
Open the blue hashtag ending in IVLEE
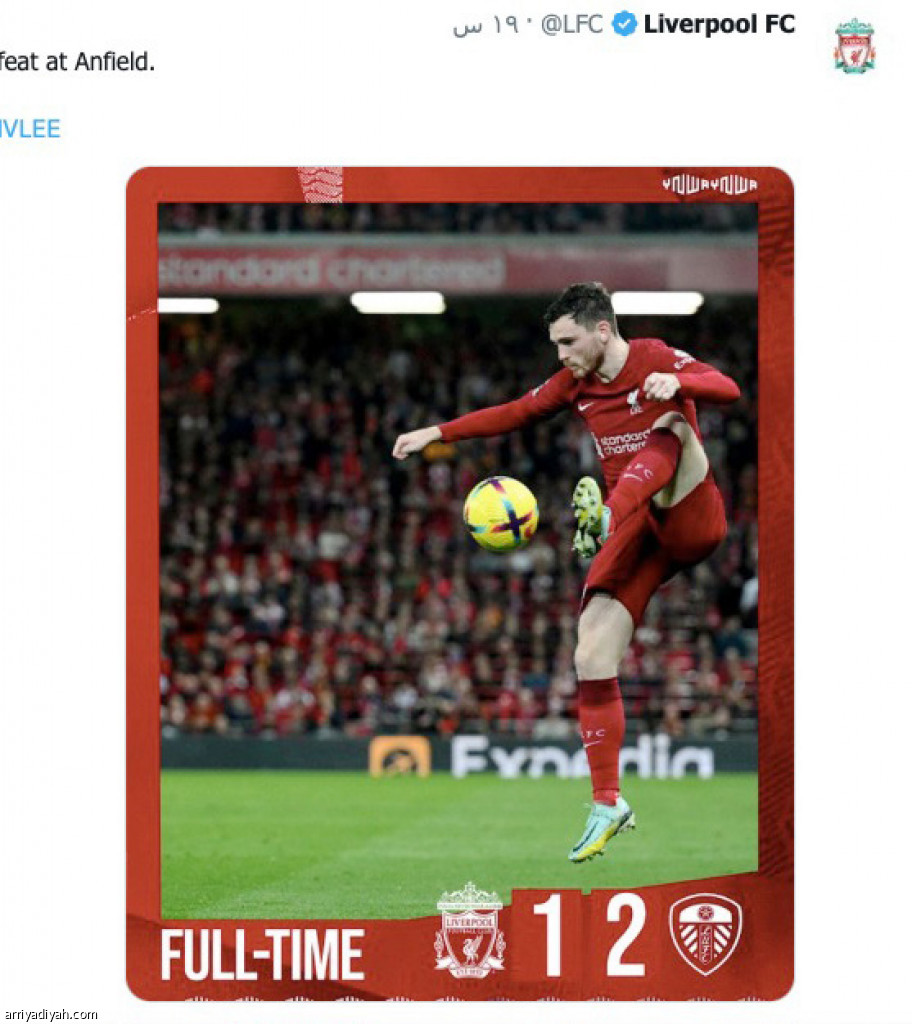[x=30, y=129]
